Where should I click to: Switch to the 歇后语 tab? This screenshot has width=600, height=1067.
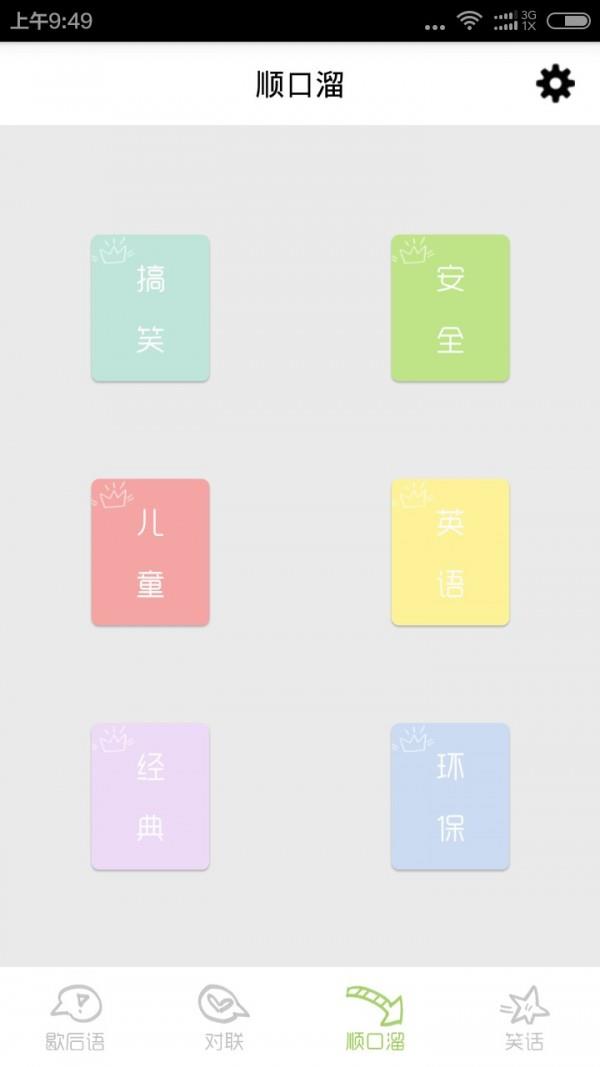(x=76, y=1017)
